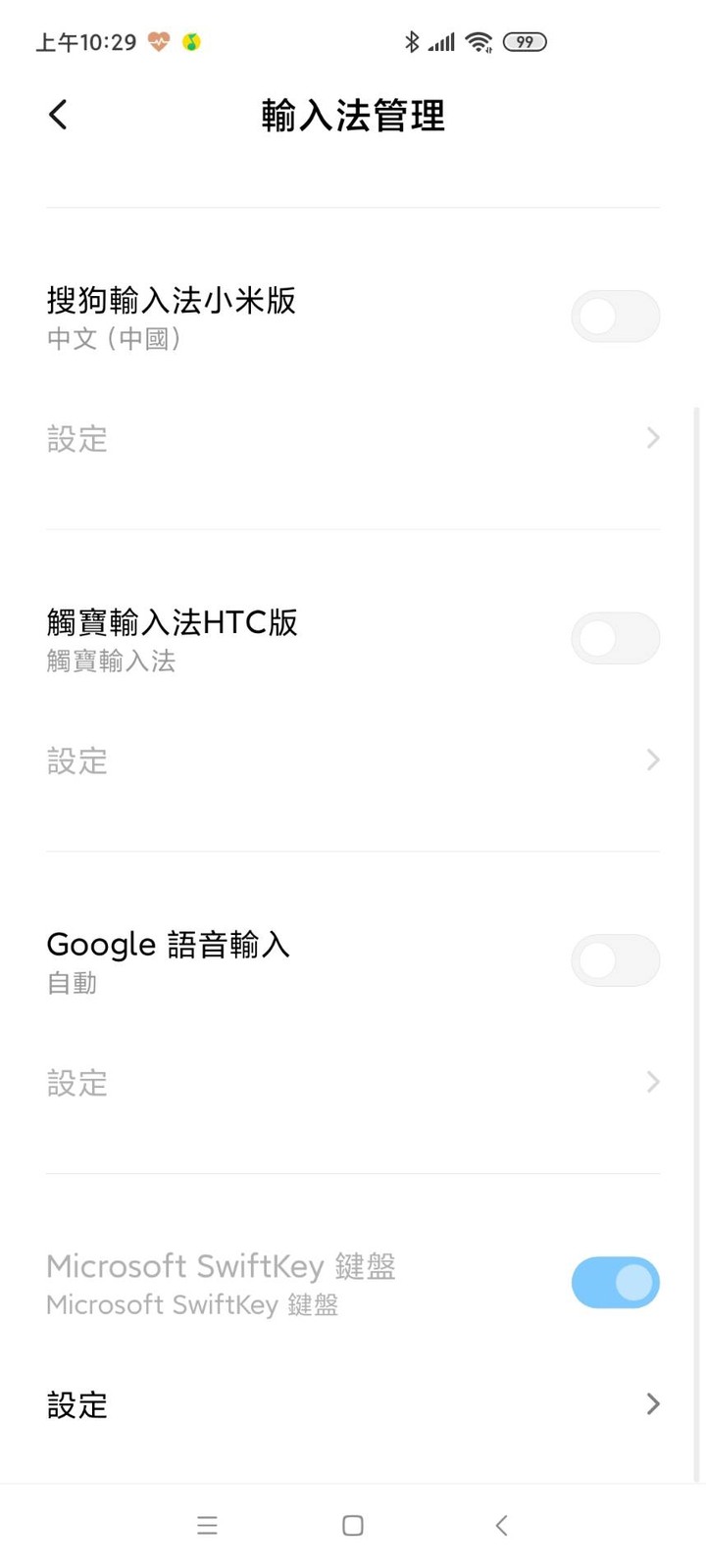Viewport: 706px width, 1568px height.
Task: Tap the system home button
Action: click(353, 1525)
